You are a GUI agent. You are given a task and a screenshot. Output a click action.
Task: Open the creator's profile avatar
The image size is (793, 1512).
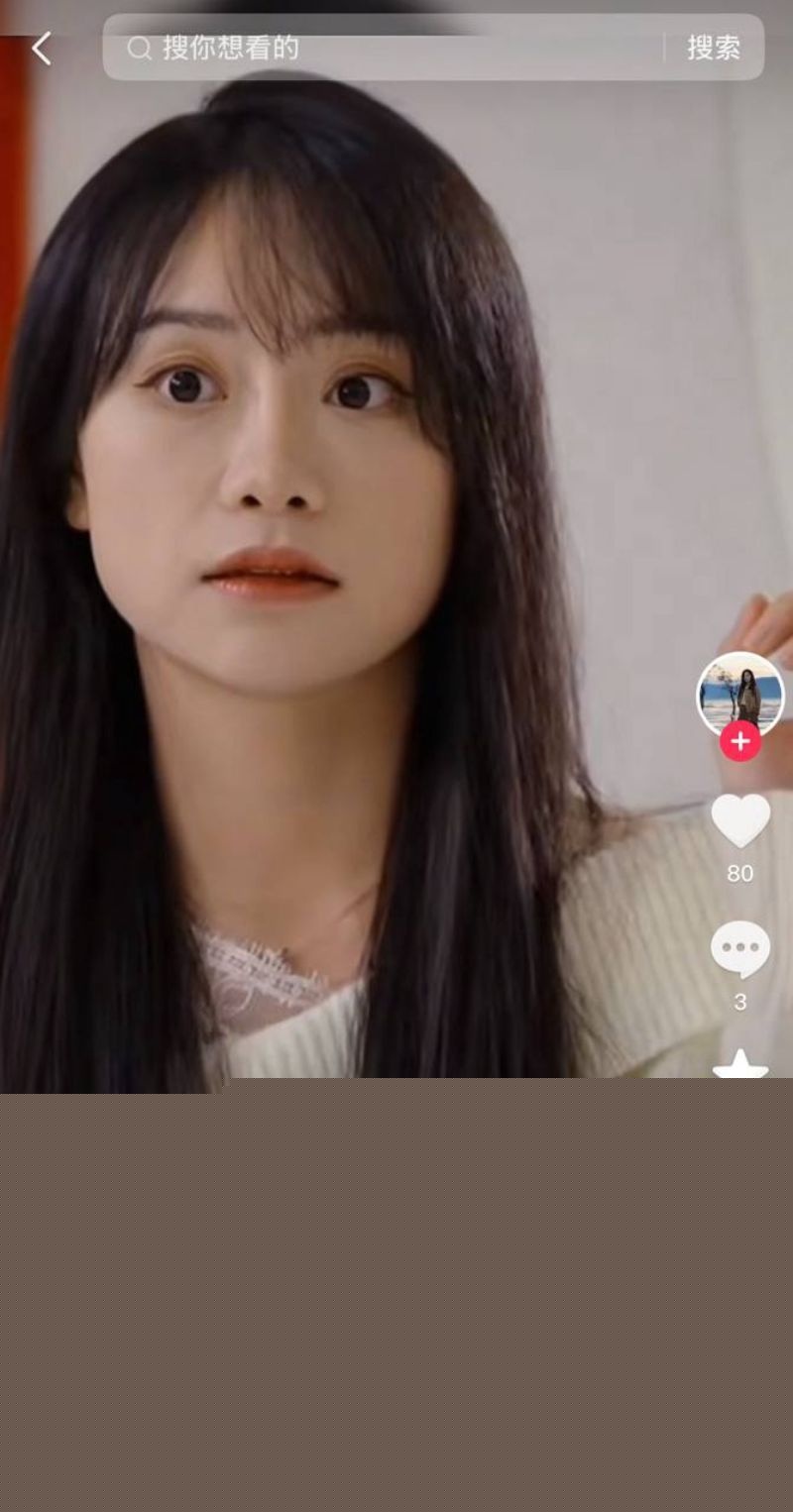click(x=740, y=693)
